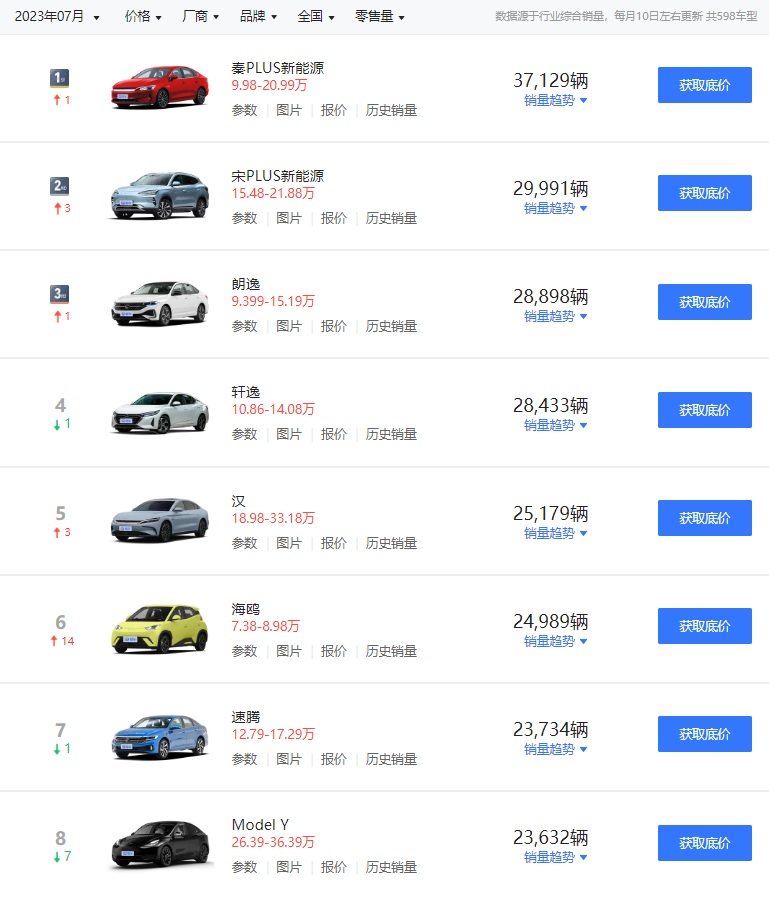Click 获取底价 for 宋PLUS新能源
This screenshot has width=769, height=897.
point(703,193)
